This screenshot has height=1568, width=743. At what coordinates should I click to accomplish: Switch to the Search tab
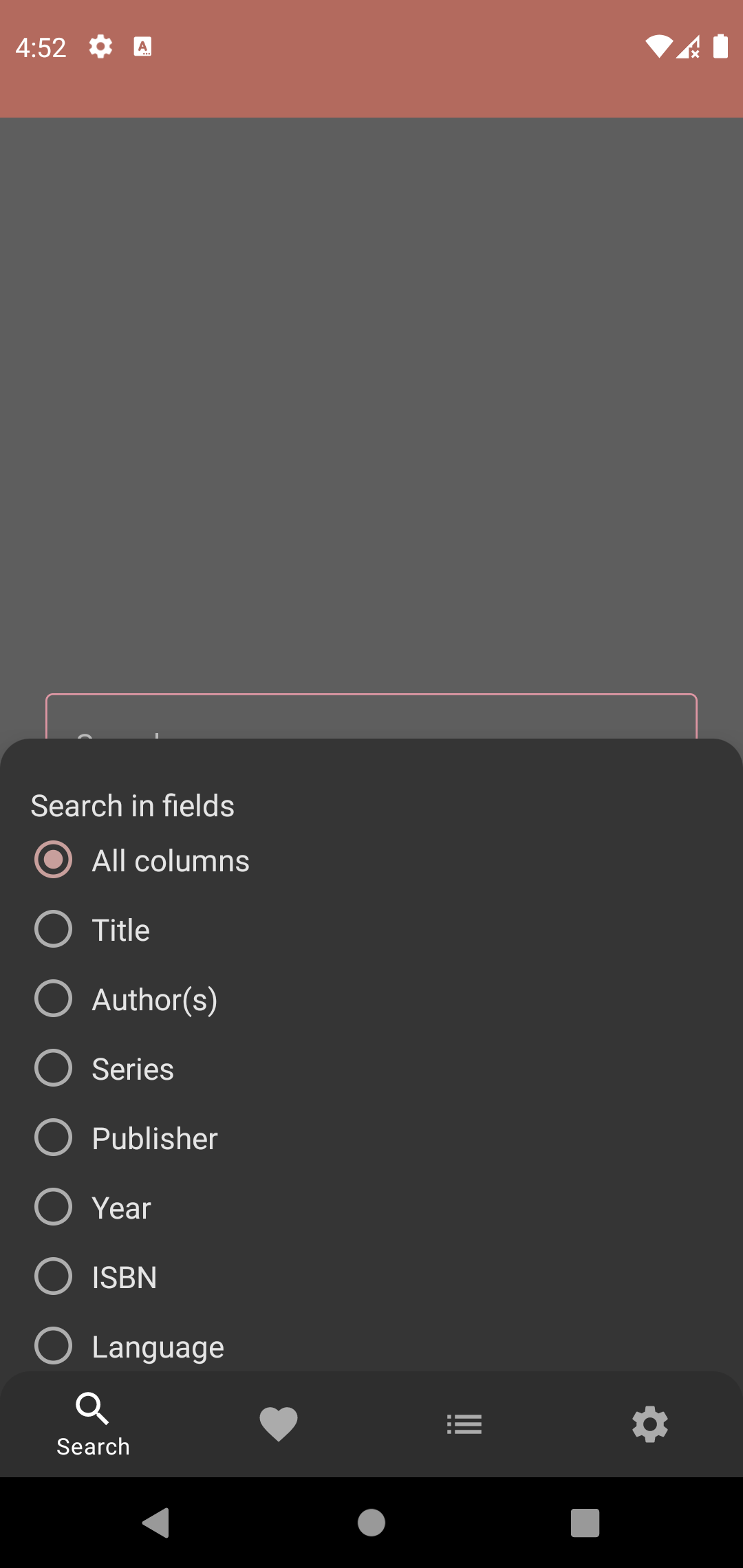pyautogui.click(x=93, y=1424)
